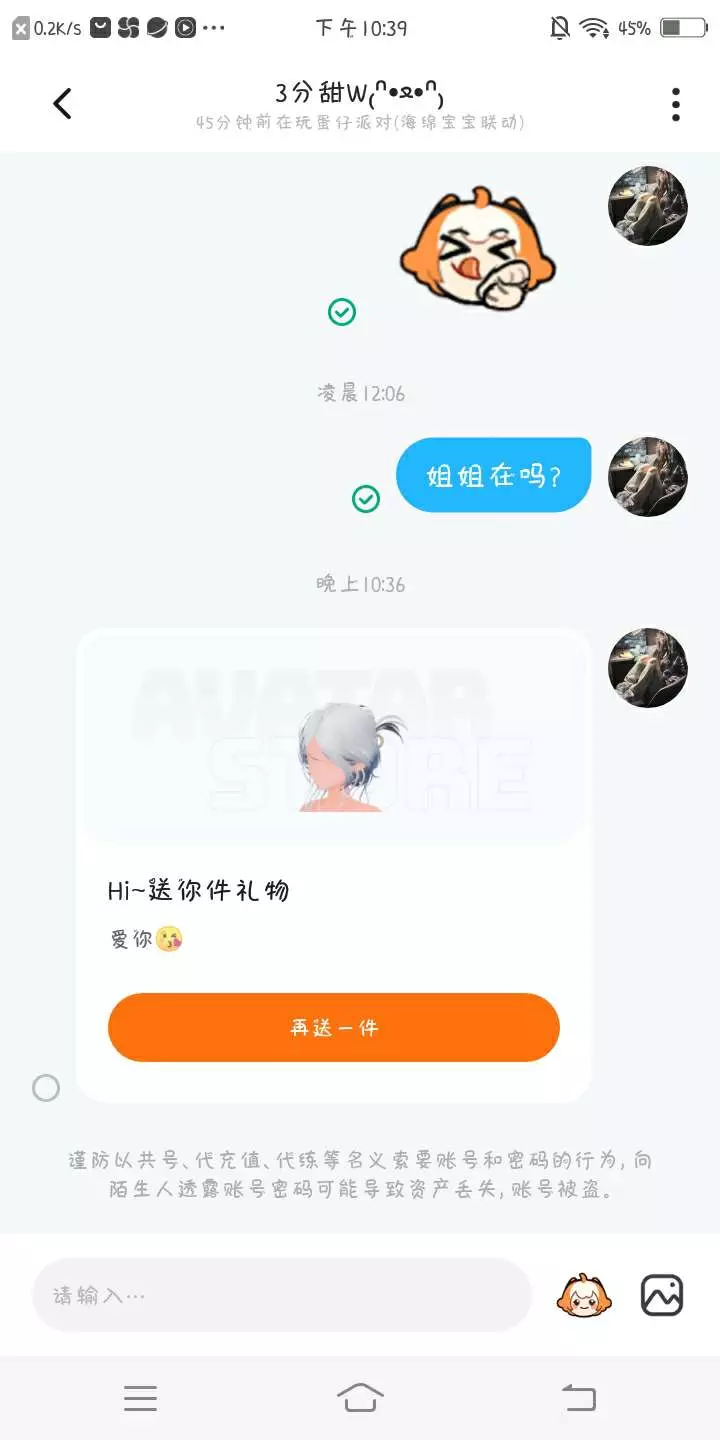This screenshot has height=1440, width=720.
Task: View the avatar next to 姐姐在吗?
Action: (x=648, y=476)
